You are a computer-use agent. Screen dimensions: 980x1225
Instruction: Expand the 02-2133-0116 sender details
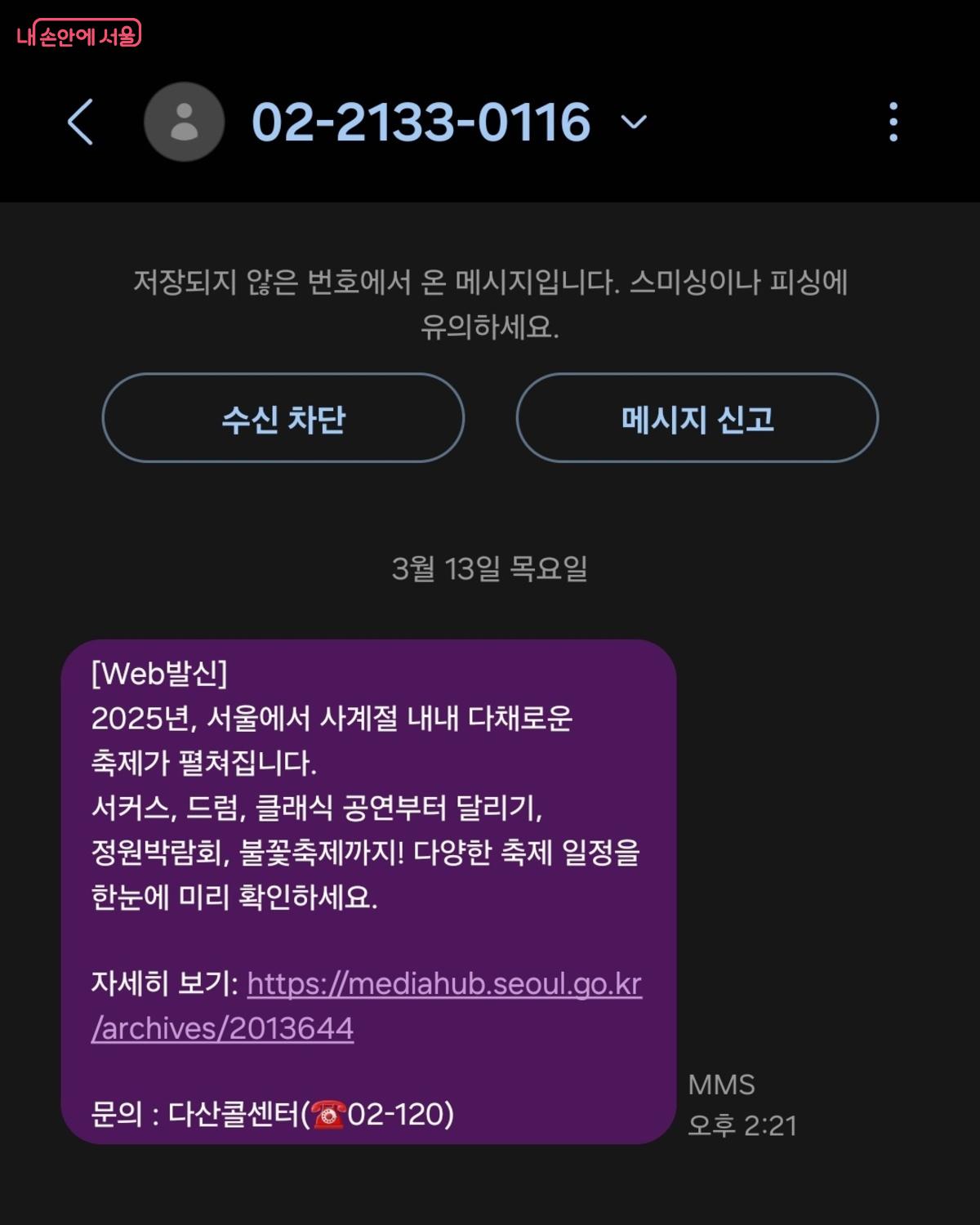pyautogui.click(x=634, y=122)
